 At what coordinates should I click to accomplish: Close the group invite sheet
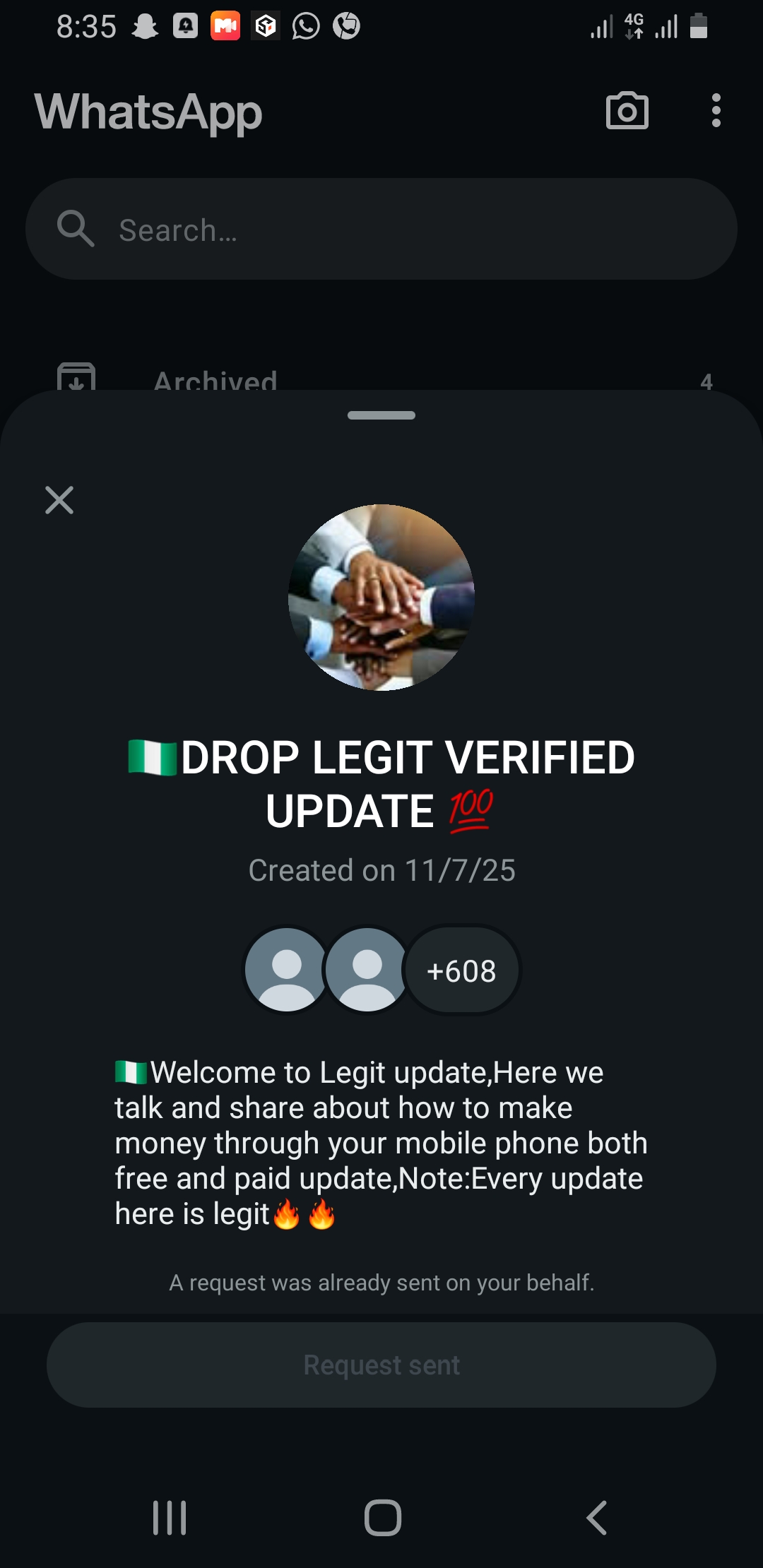pyautogui.click(x=59, y=500)
